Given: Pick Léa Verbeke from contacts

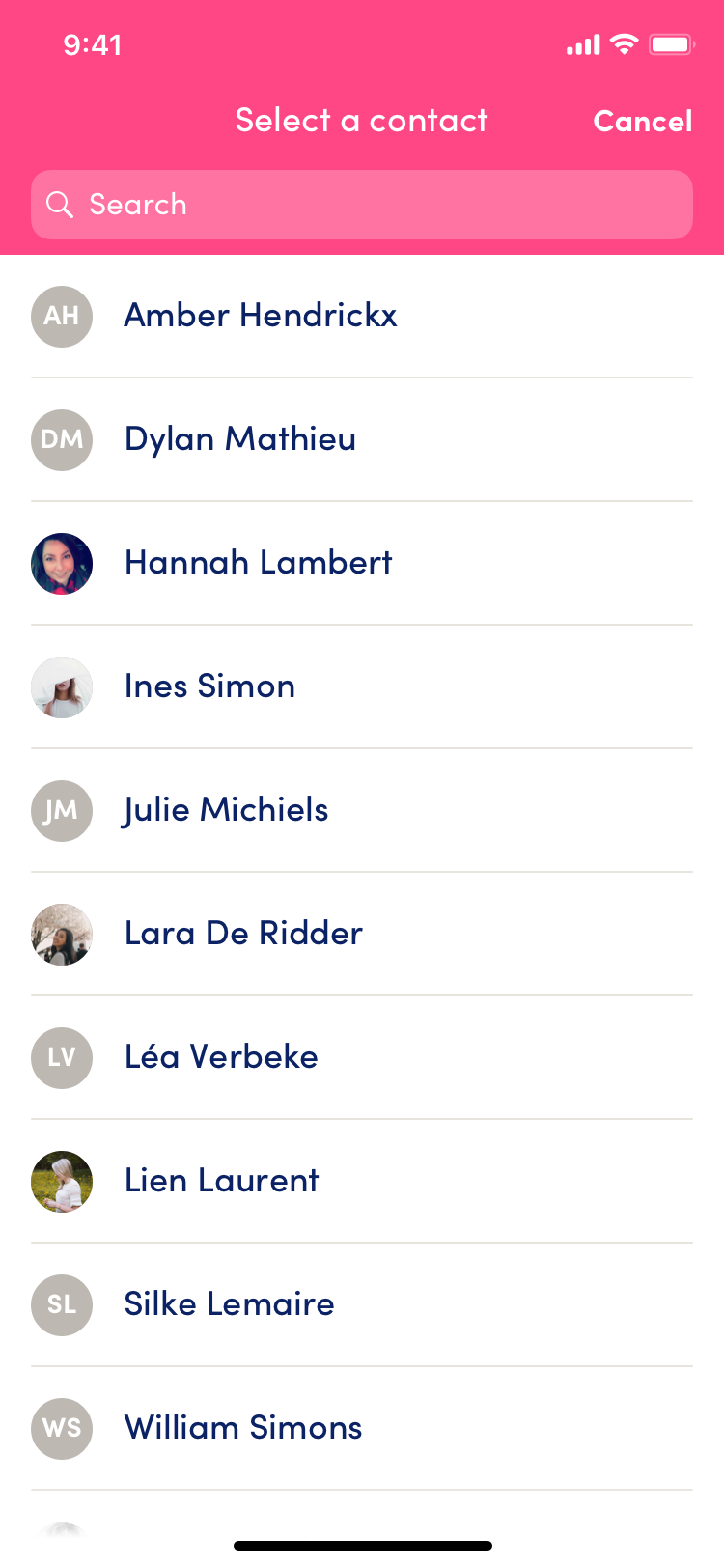Looking at the screenshot, I should (362, 1057).
